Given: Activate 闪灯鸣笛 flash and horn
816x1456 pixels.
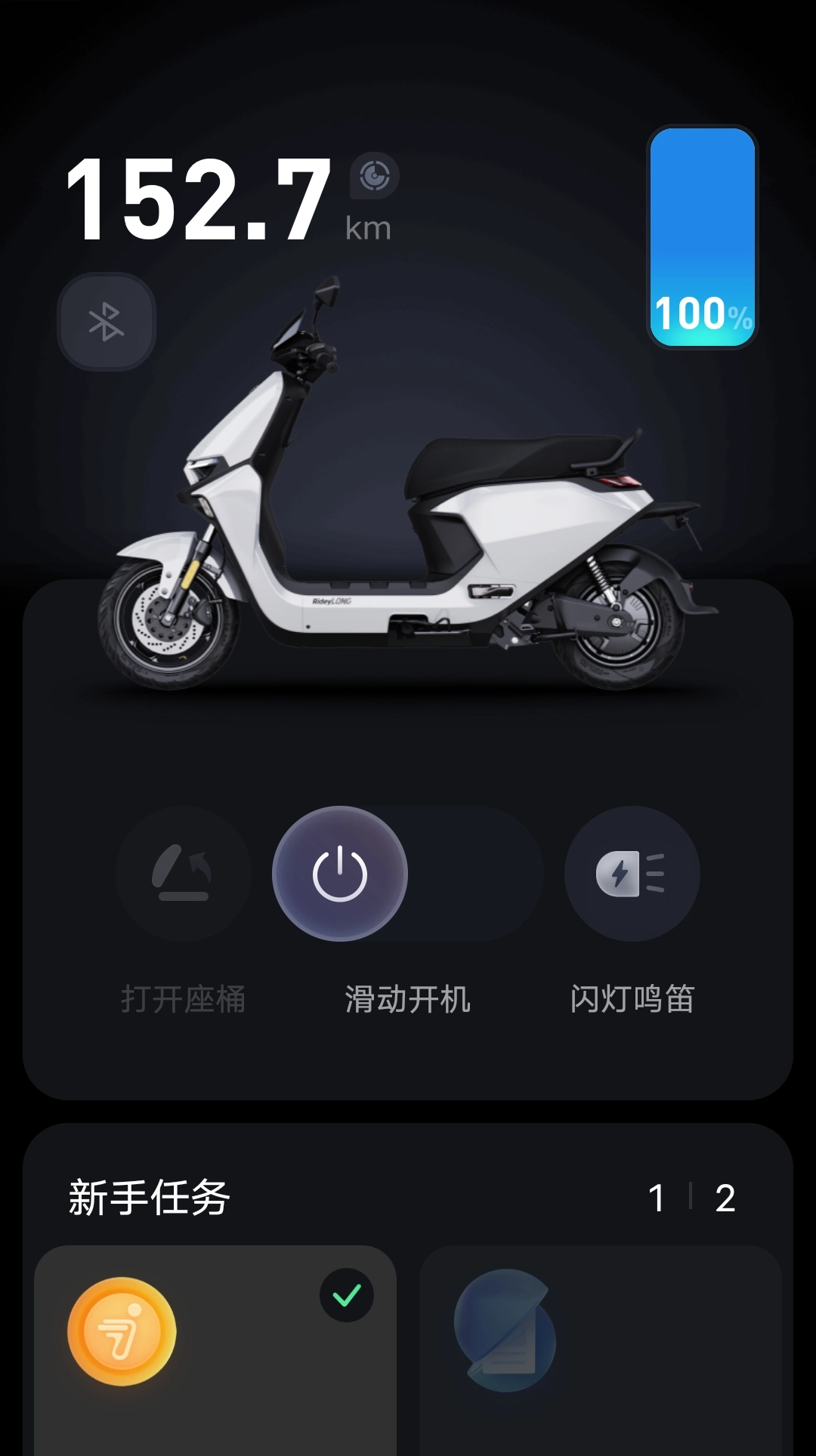Looking at the screenshot, I should tap(632, 874).
